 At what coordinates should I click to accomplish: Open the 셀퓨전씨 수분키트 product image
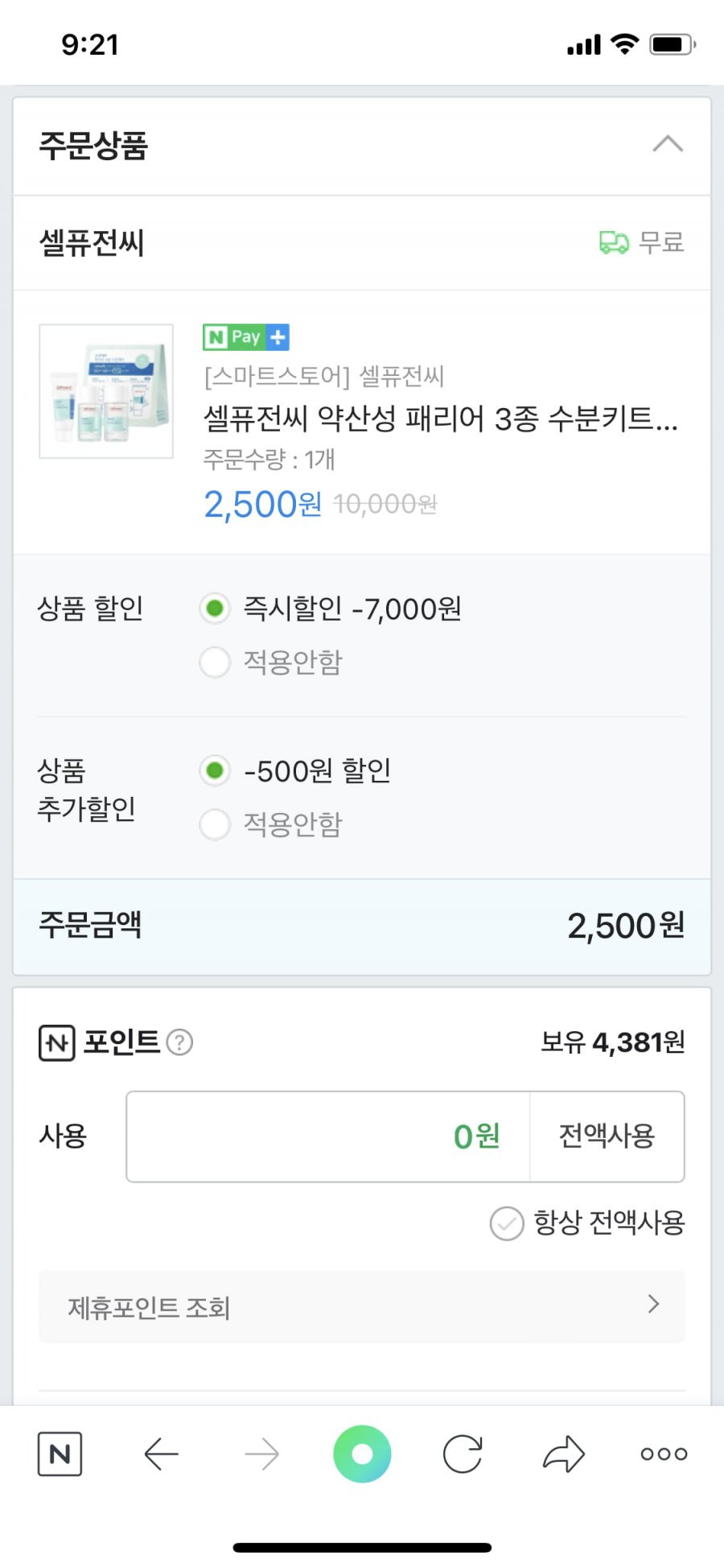click(x=106, y=391)
